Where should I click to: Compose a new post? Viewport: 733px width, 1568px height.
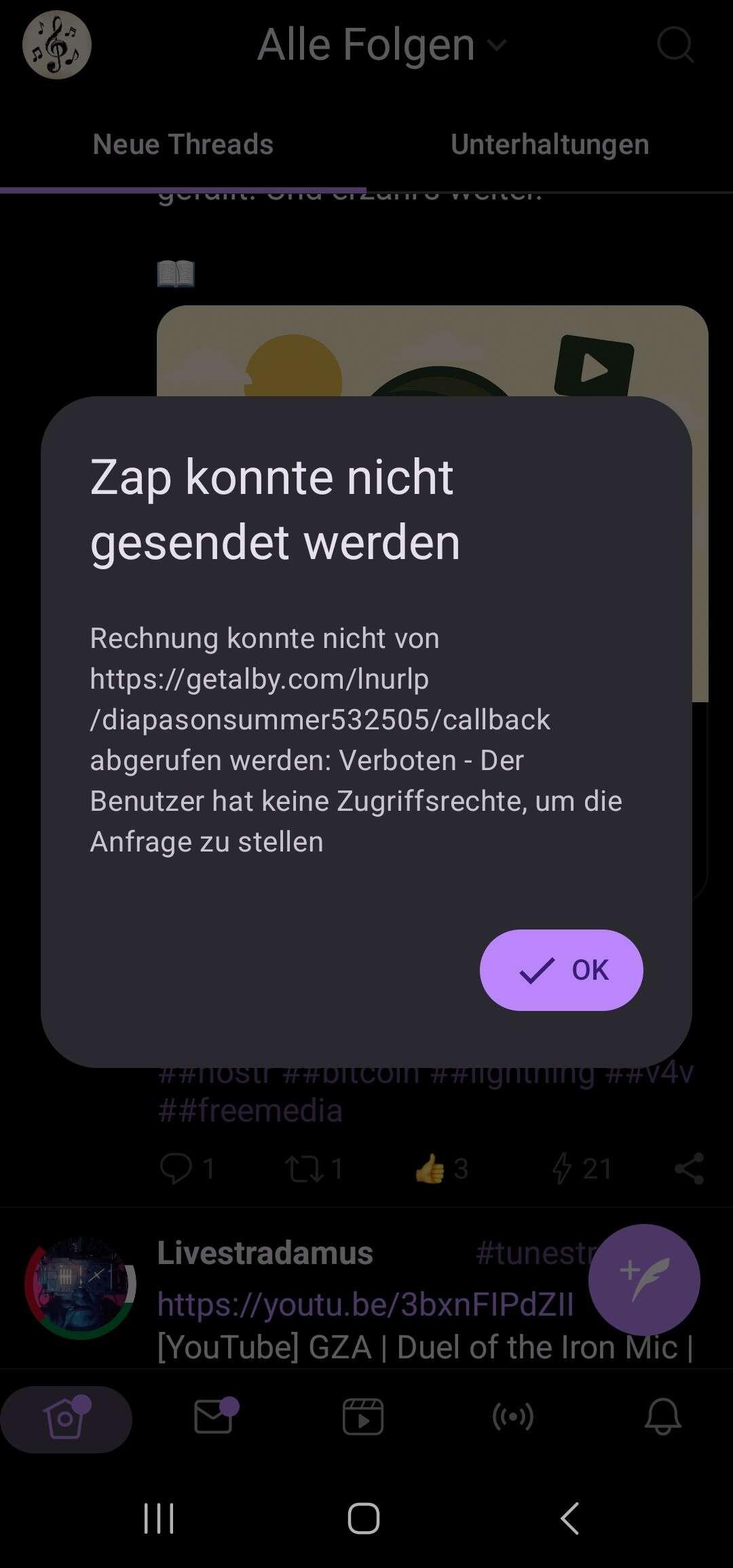[643, 1279]
